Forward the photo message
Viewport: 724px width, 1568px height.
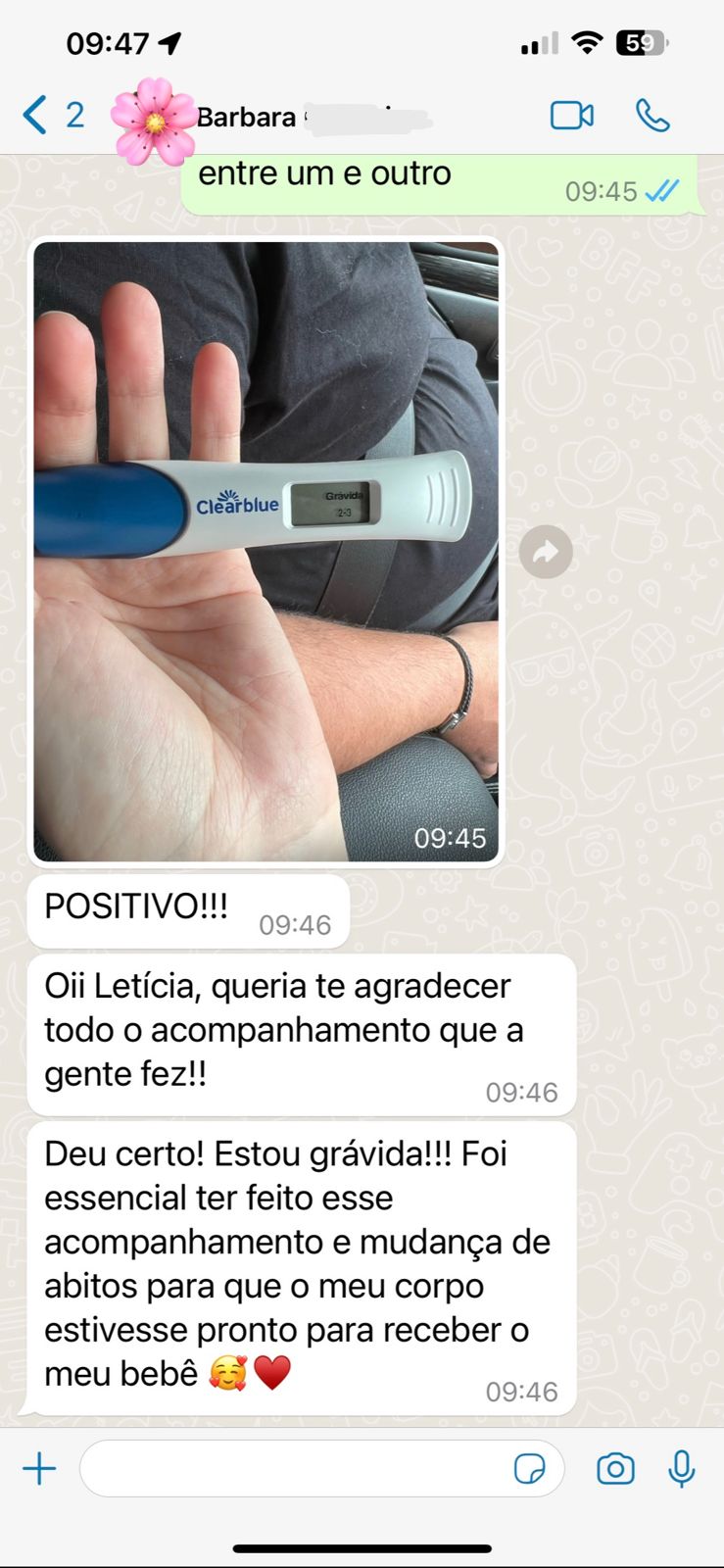point(546,552)
